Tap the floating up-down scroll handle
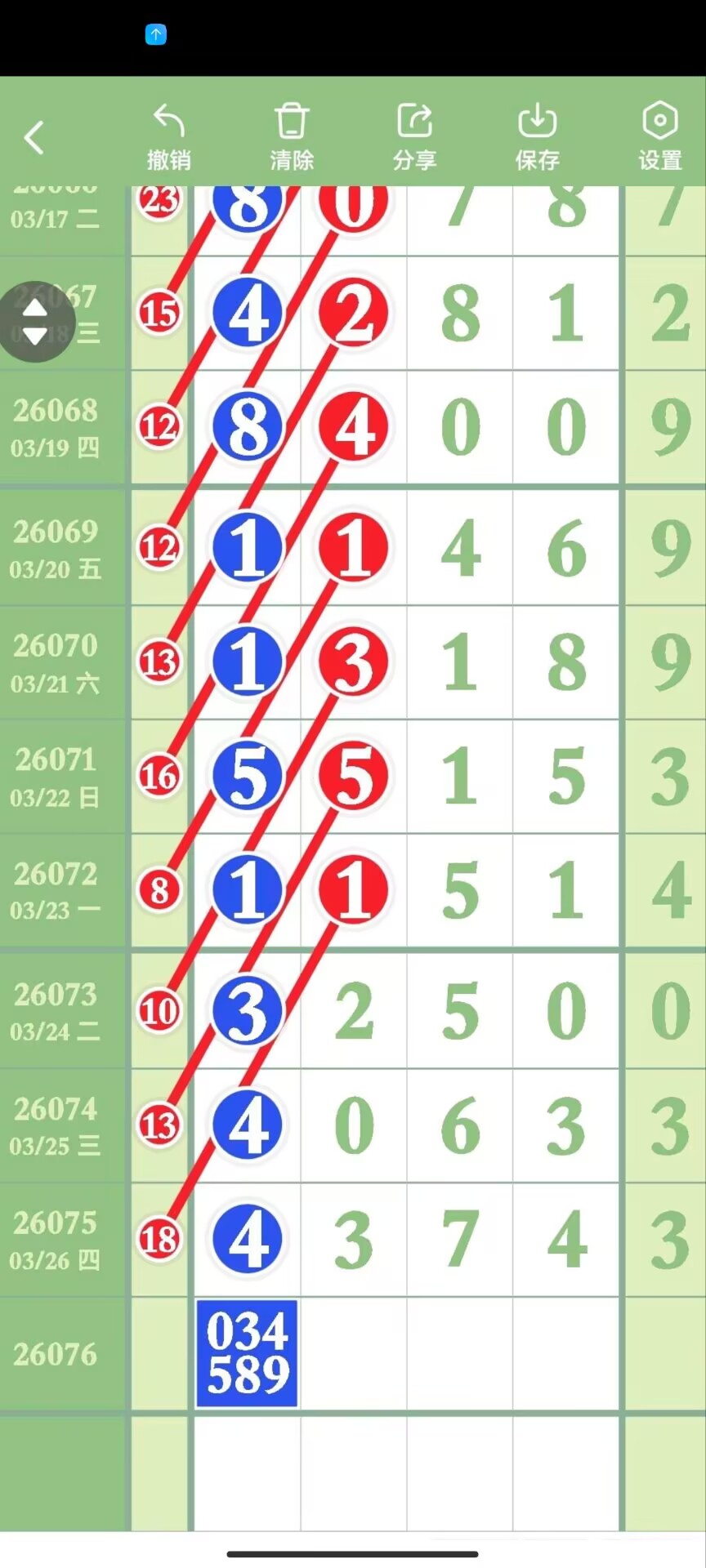This screenshot has height=1568, width=706. [35, 322]
